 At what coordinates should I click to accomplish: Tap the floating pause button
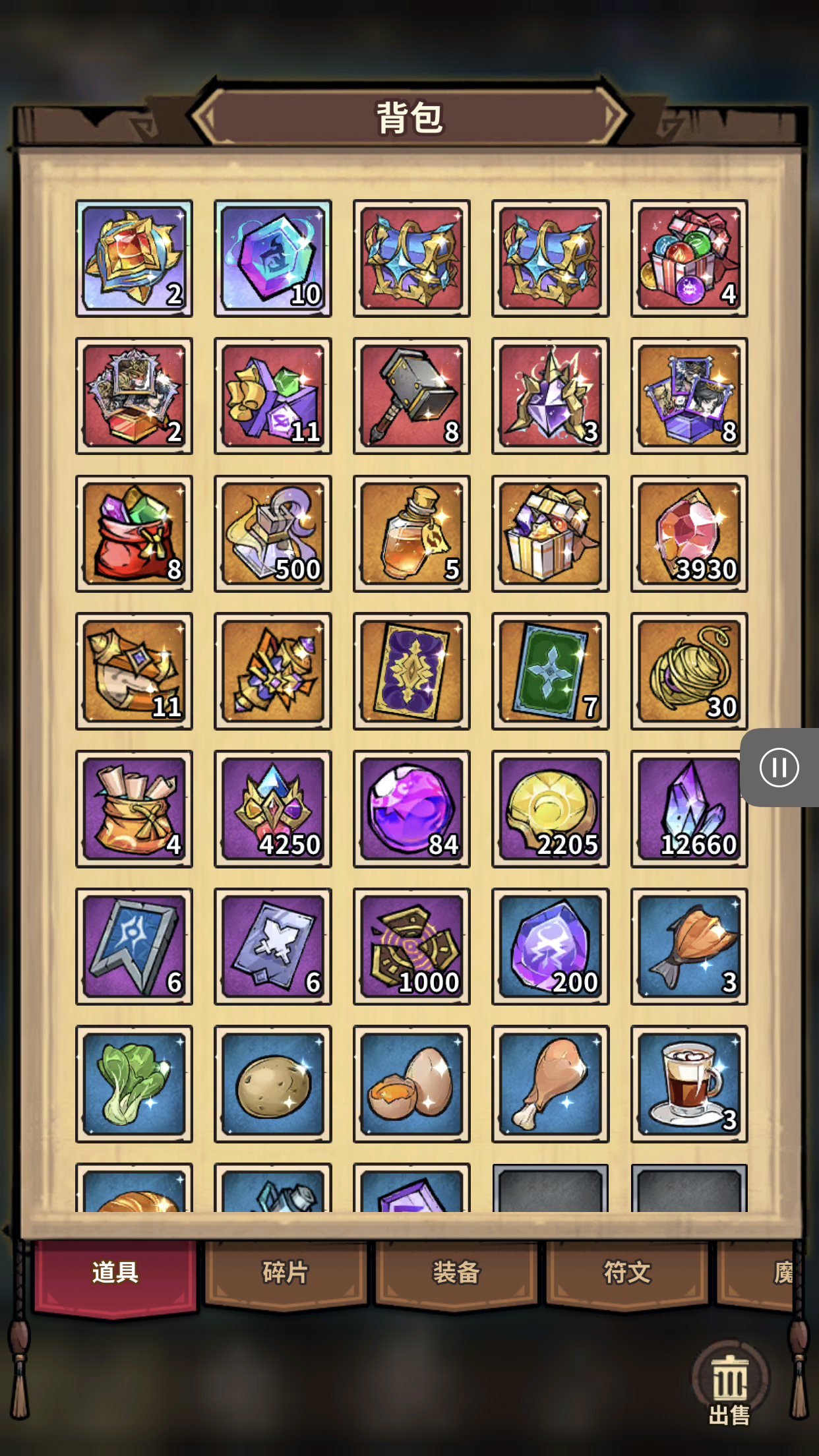pos(779,768)
